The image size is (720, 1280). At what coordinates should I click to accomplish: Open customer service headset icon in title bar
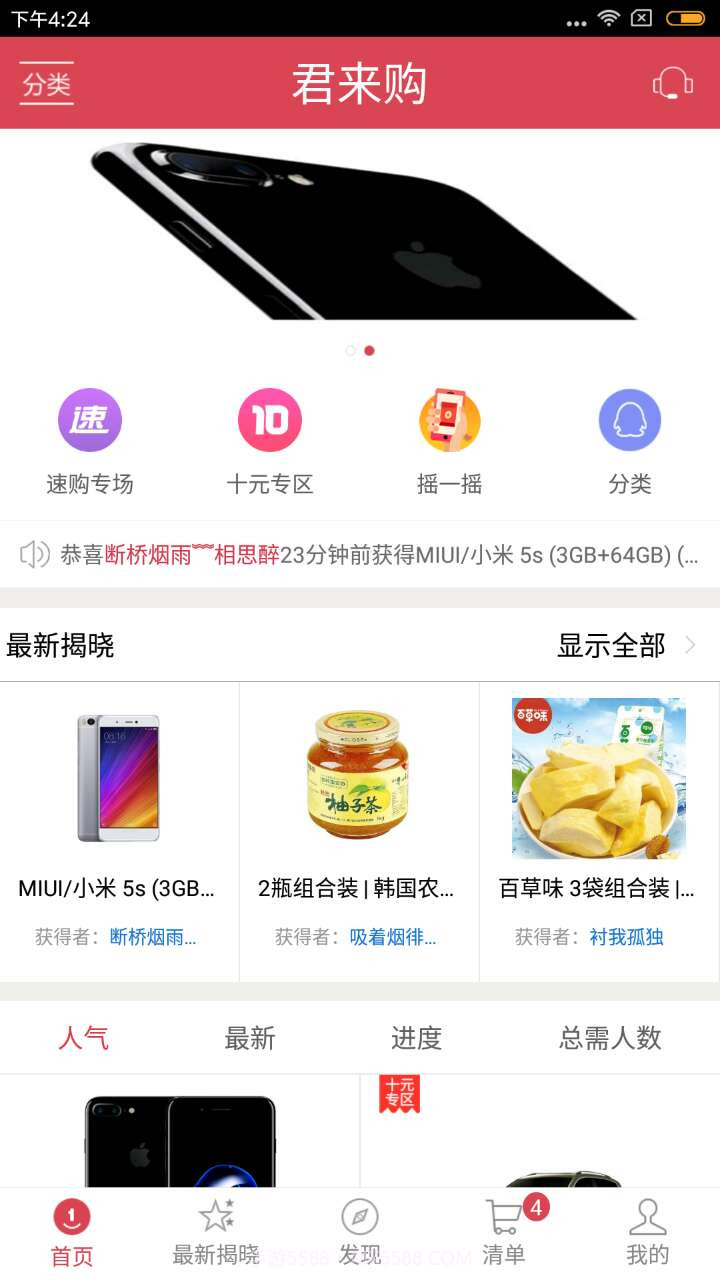[672, 84]
